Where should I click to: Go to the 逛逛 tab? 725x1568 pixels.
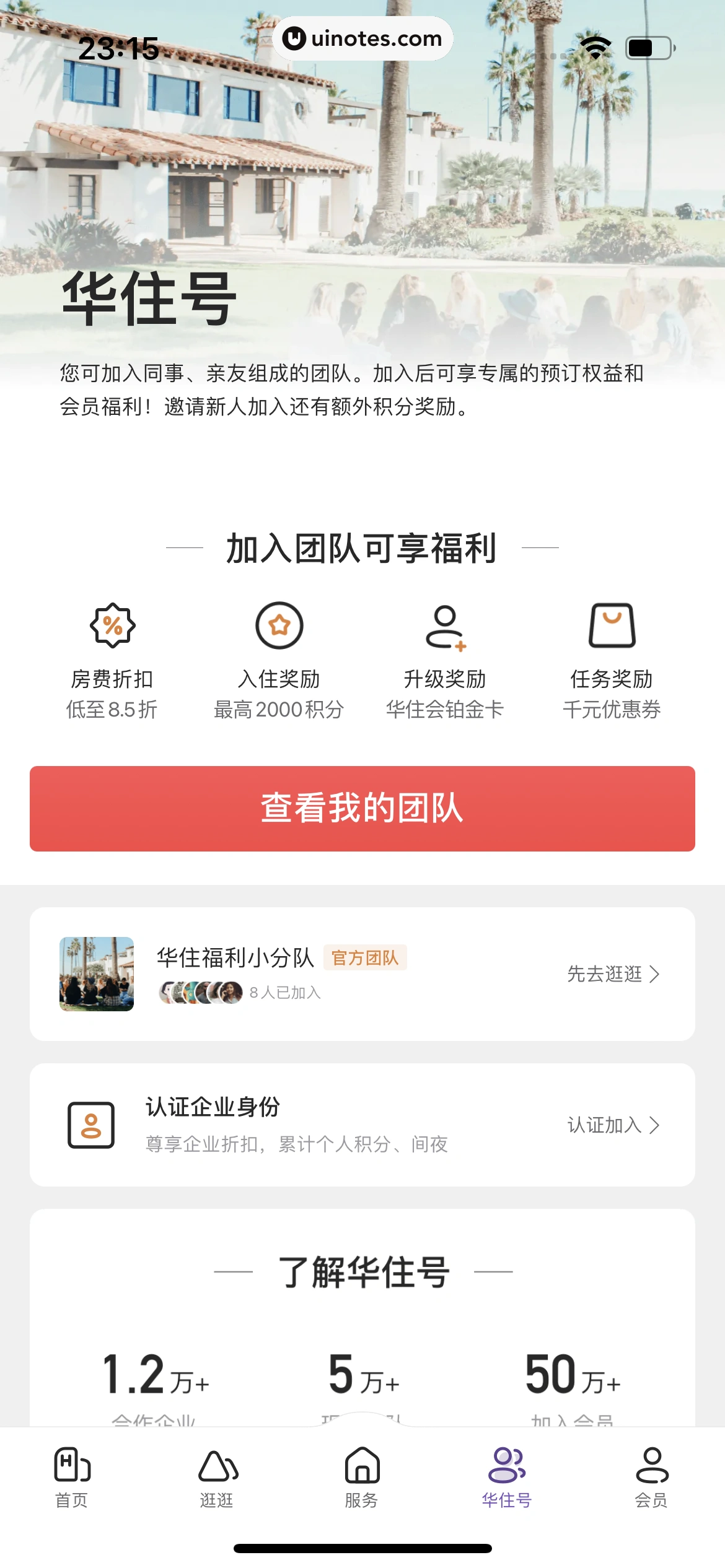(x=217, y=1478)
